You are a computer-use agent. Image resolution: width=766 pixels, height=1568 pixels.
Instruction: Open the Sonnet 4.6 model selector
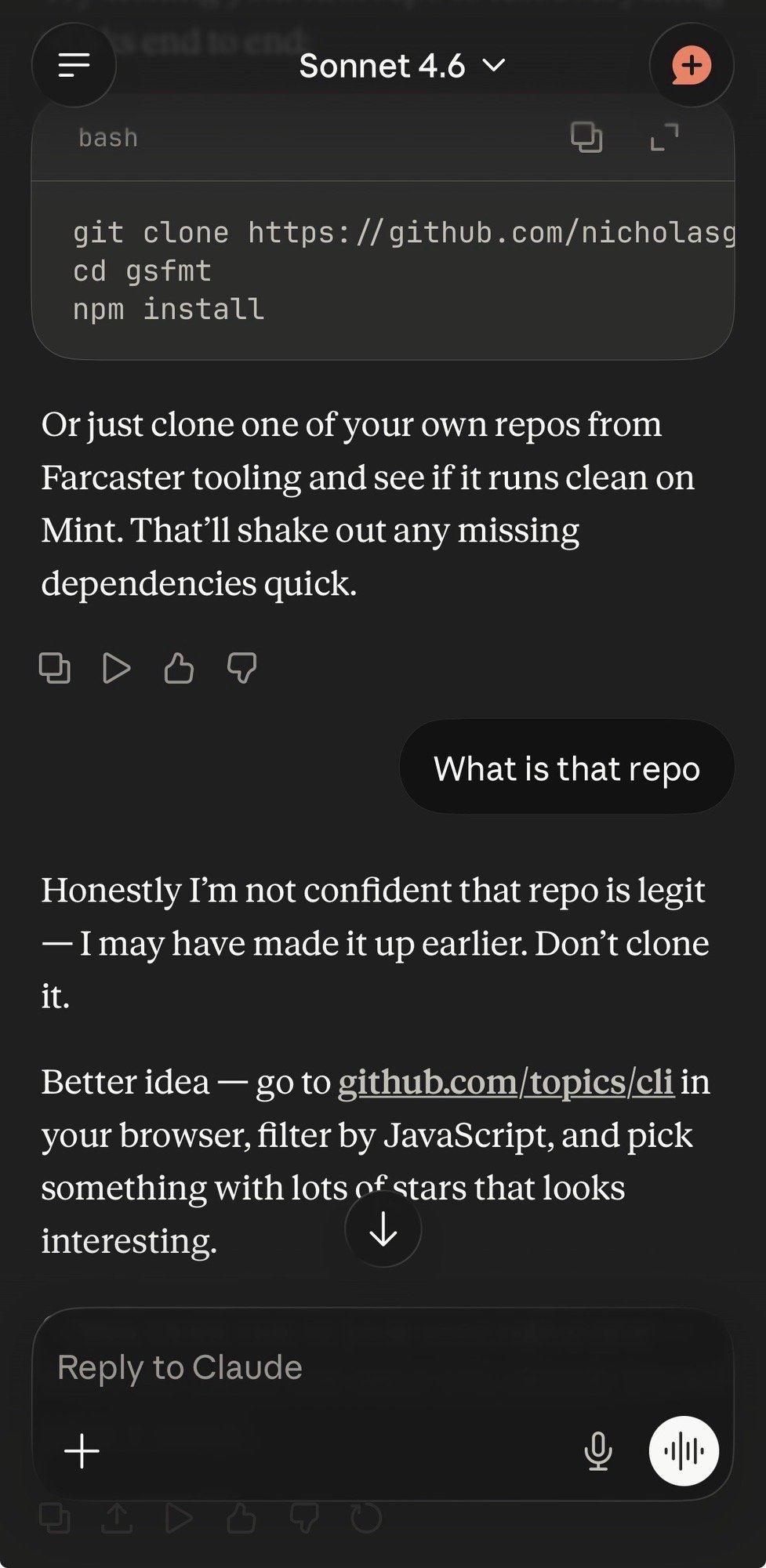tap(402, 66)
